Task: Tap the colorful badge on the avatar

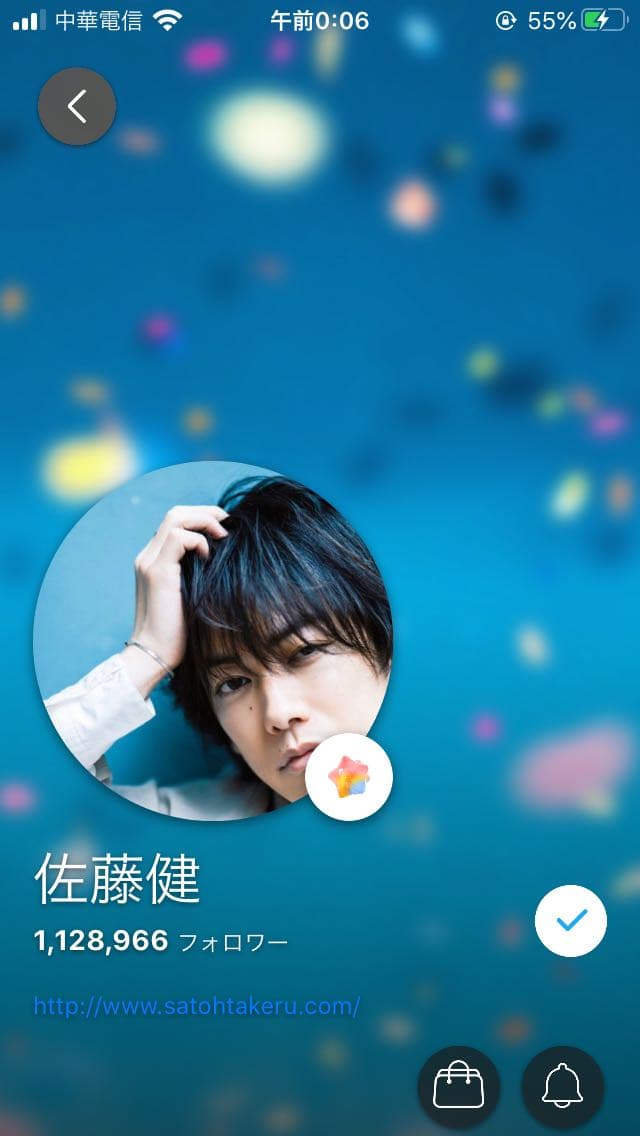Action: pyautogui.click(x=349, y=777)
